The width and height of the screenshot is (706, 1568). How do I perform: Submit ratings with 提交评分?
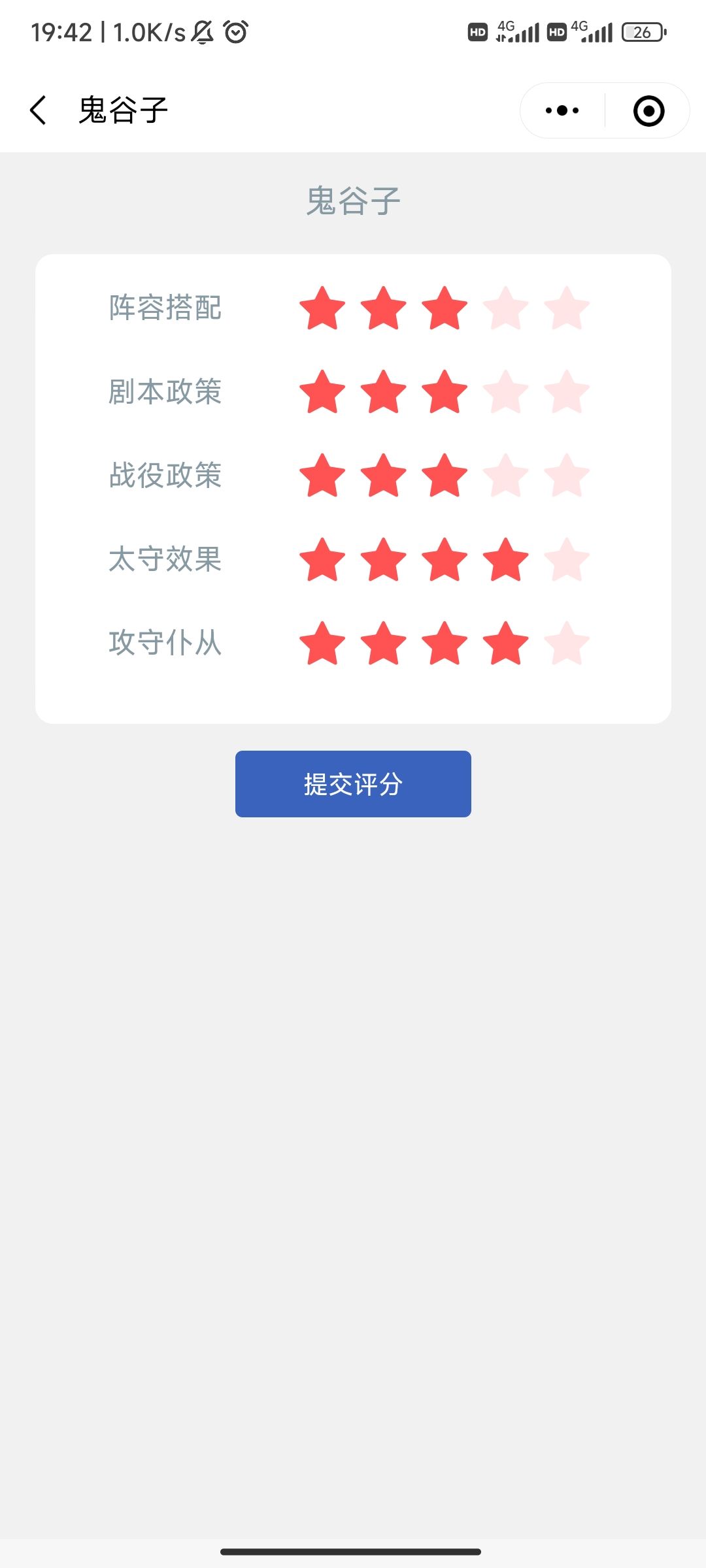tap(353, 783)
